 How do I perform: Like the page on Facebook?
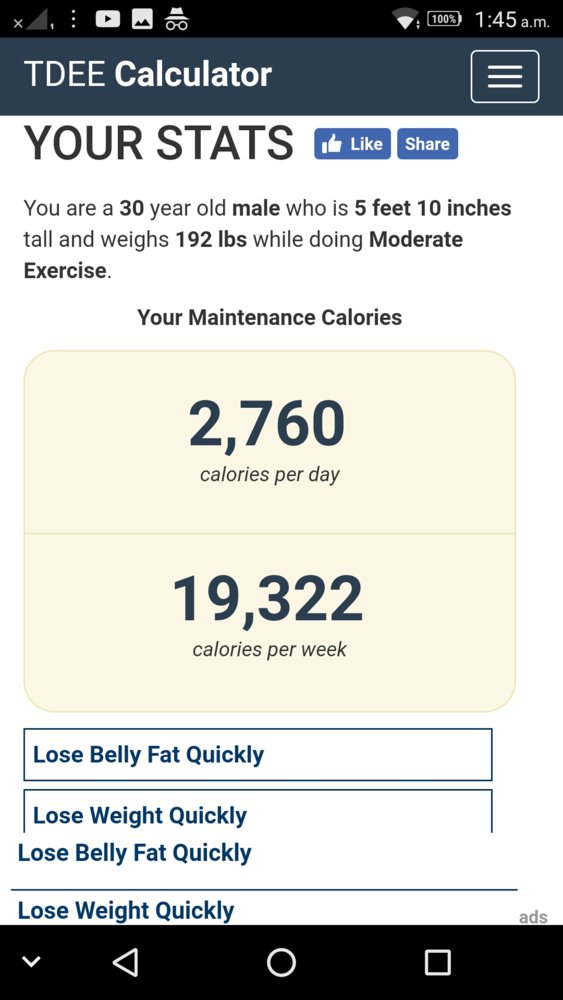[x=352, y=143]
